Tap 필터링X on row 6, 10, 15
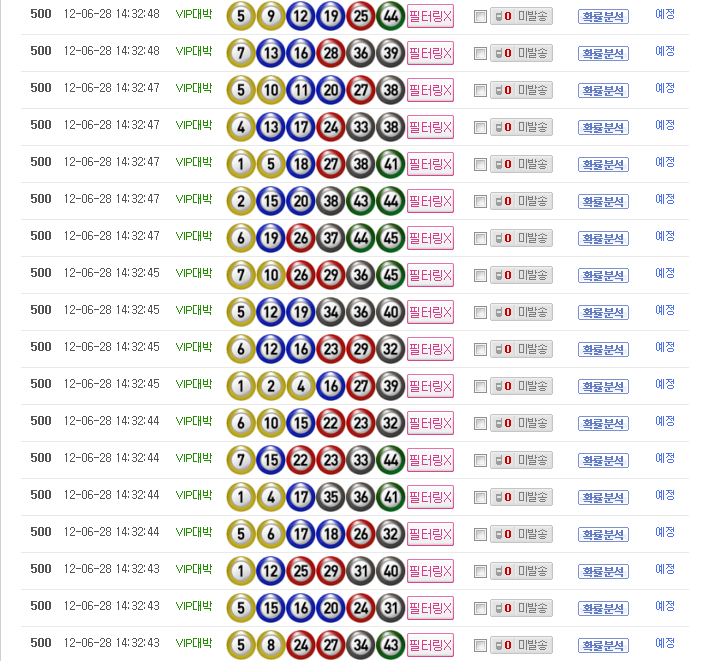 tap(430, 424)
